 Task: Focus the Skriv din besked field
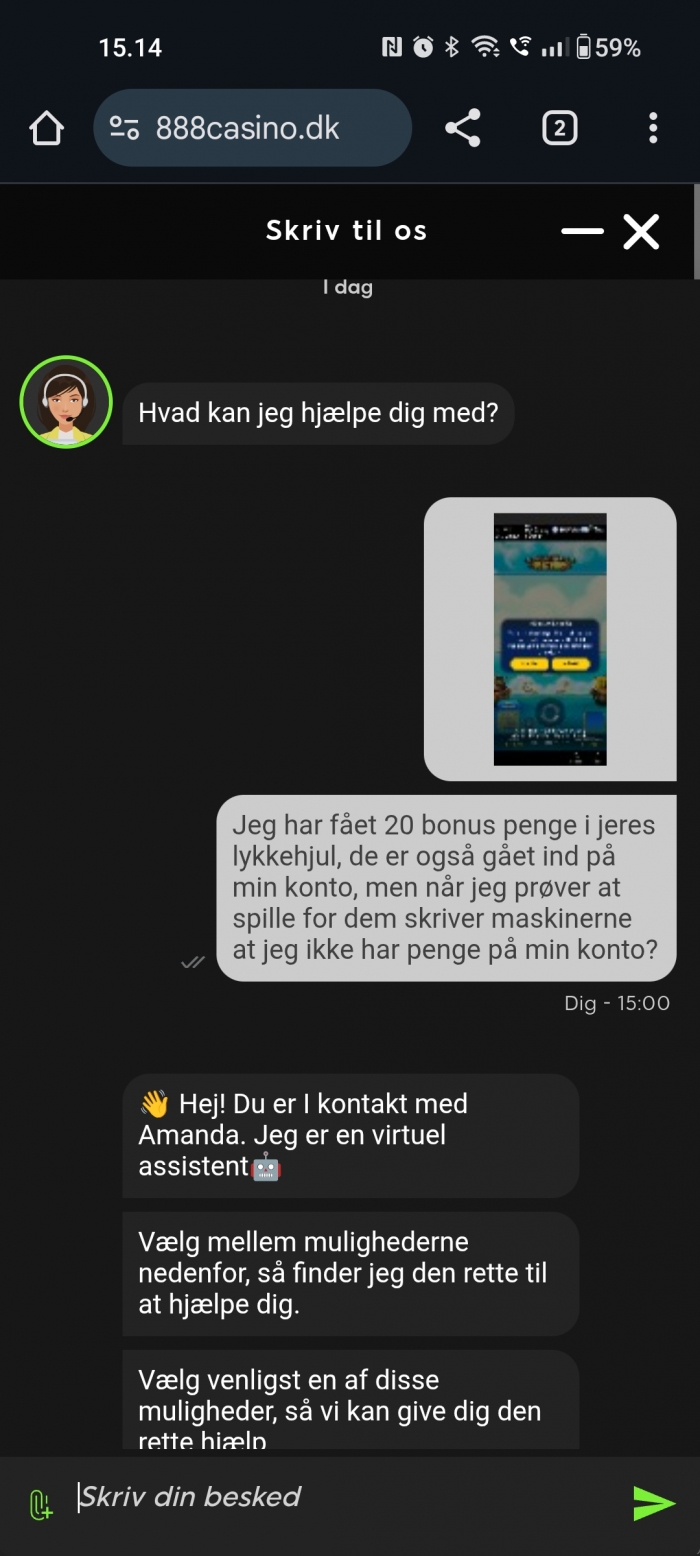[x=340, y=1497]
